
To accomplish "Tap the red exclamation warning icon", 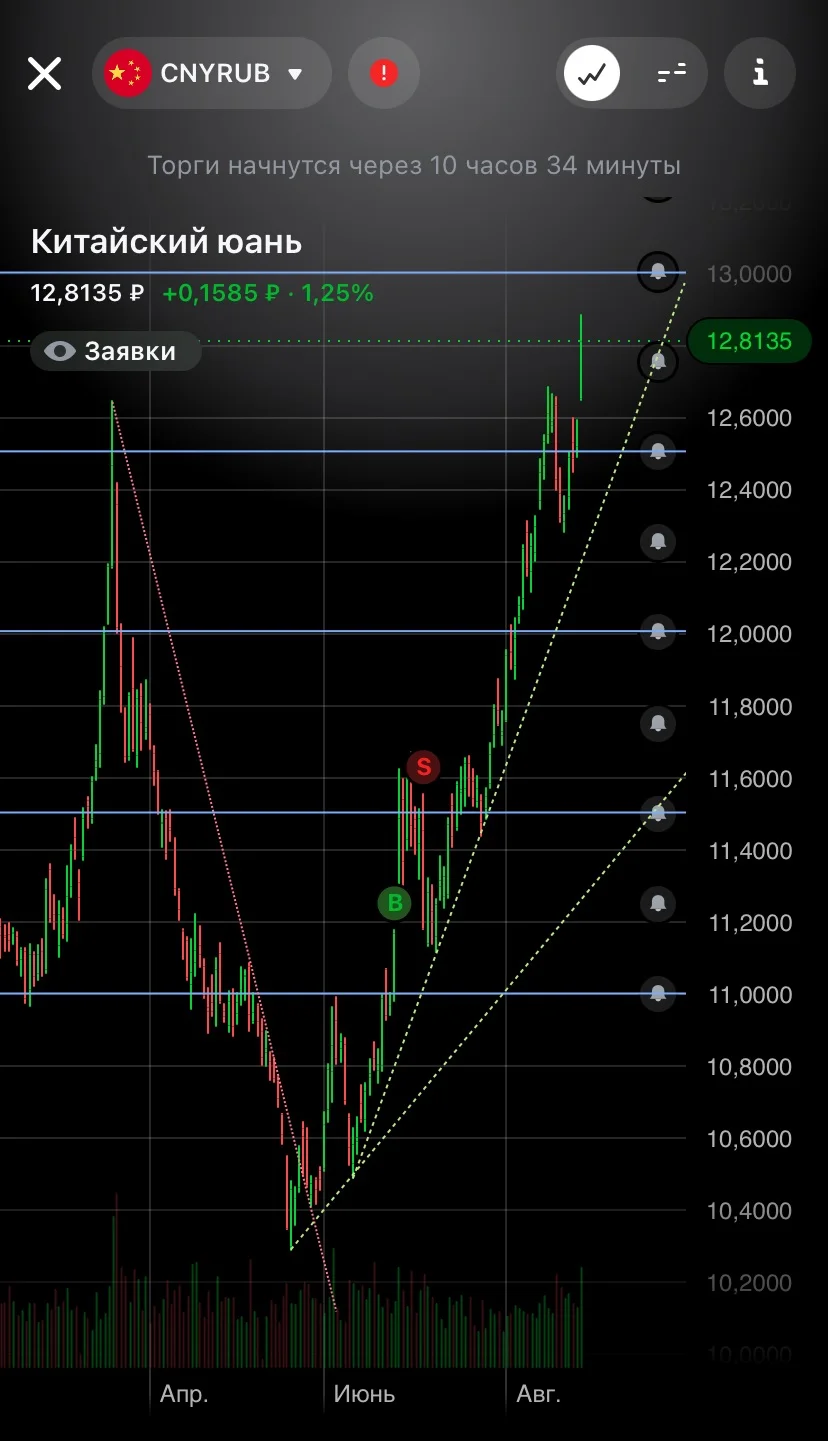I will 384,73.
